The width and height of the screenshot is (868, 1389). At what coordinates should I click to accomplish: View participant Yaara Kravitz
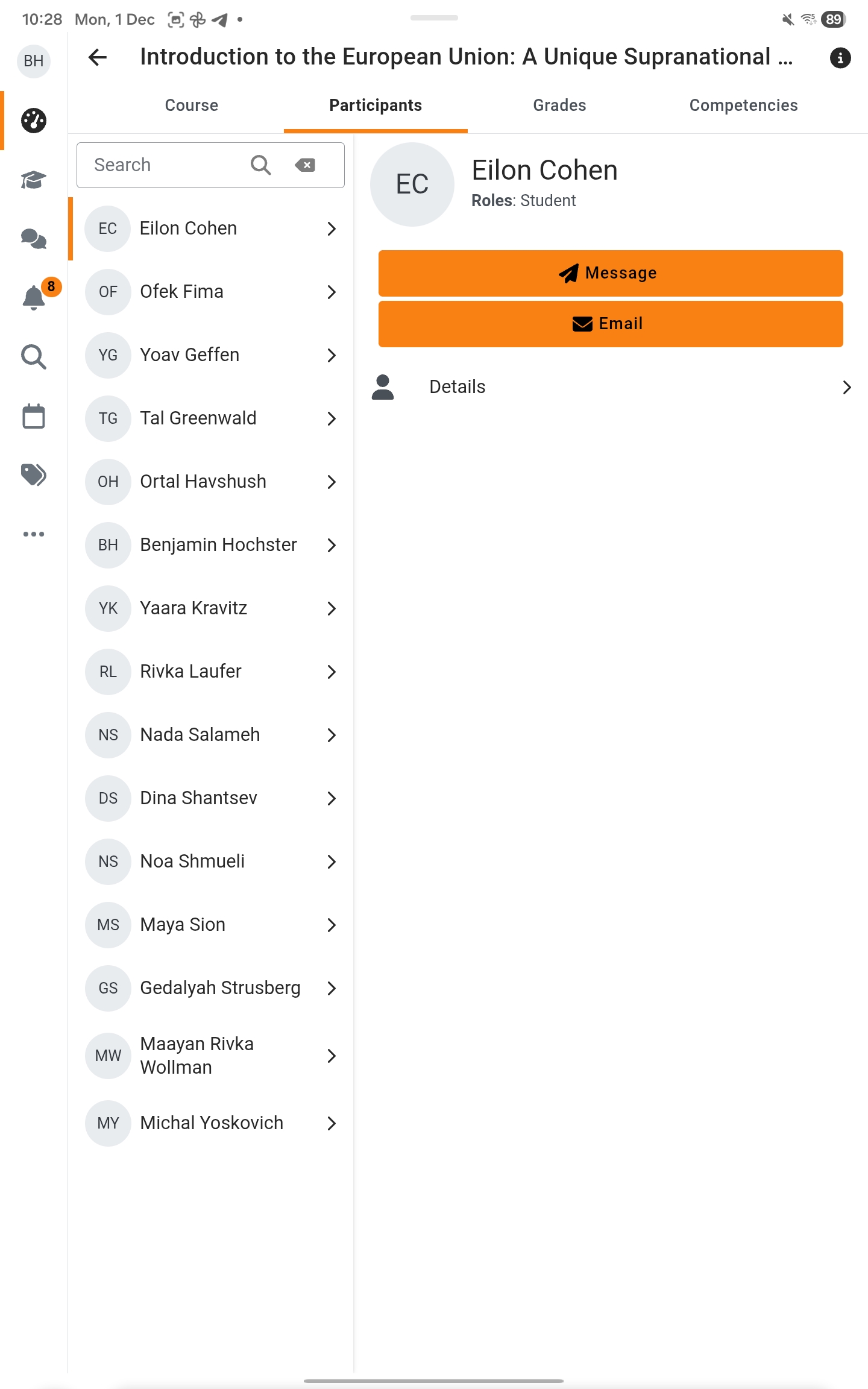point(211,608)
